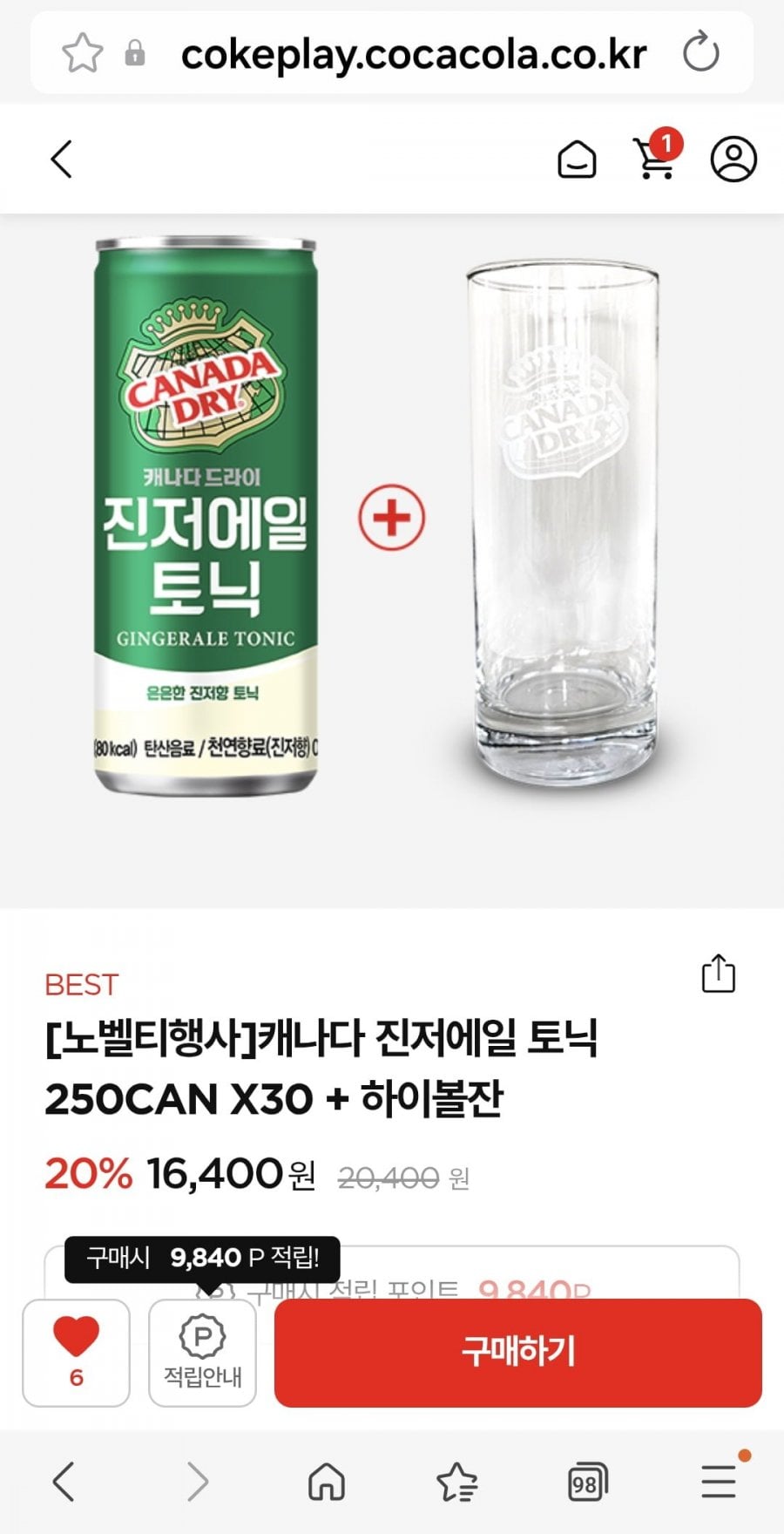
Task: Open the user profile icon
Action: (733, 160)
